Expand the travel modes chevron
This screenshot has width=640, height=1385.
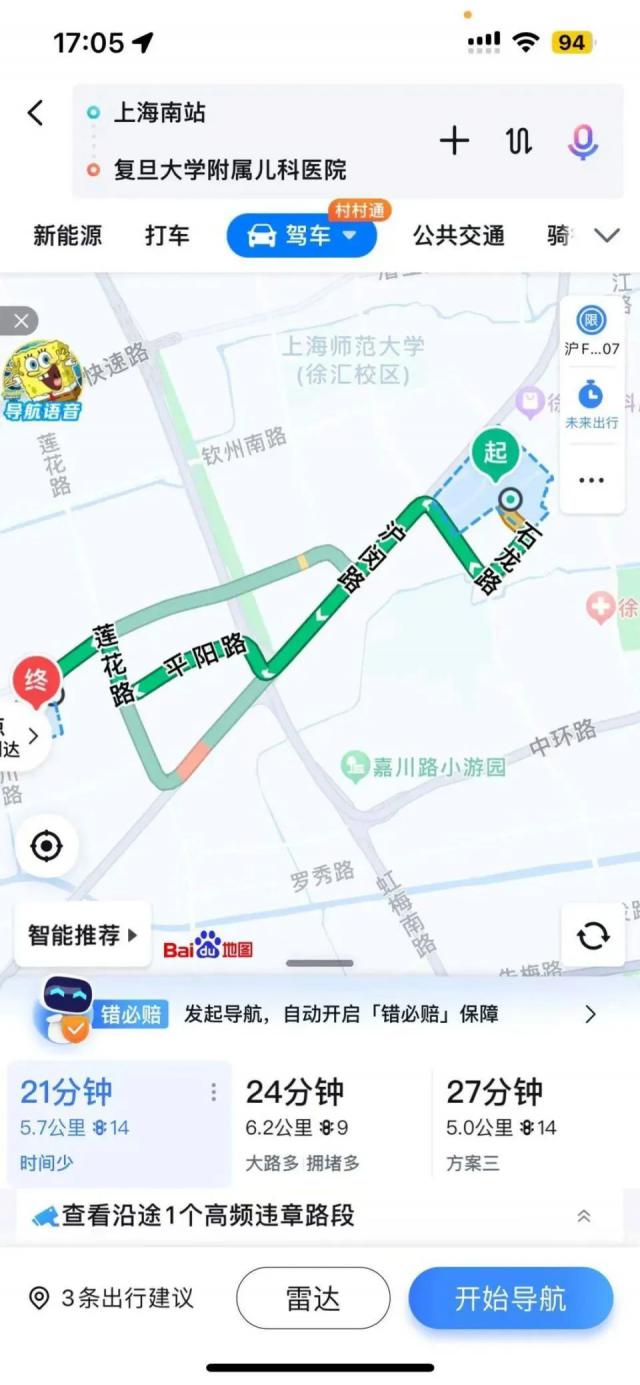pyautogui.click(x=607, y=236)
